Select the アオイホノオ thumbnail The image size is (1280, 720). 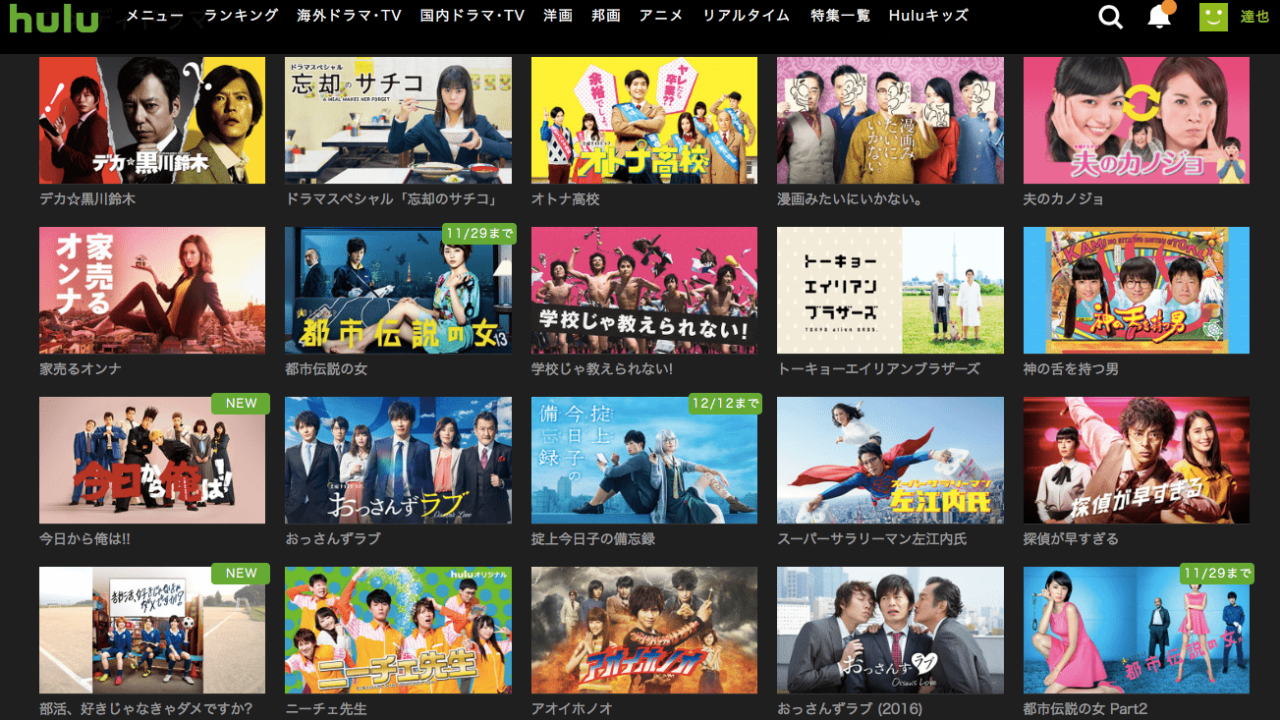644,630
